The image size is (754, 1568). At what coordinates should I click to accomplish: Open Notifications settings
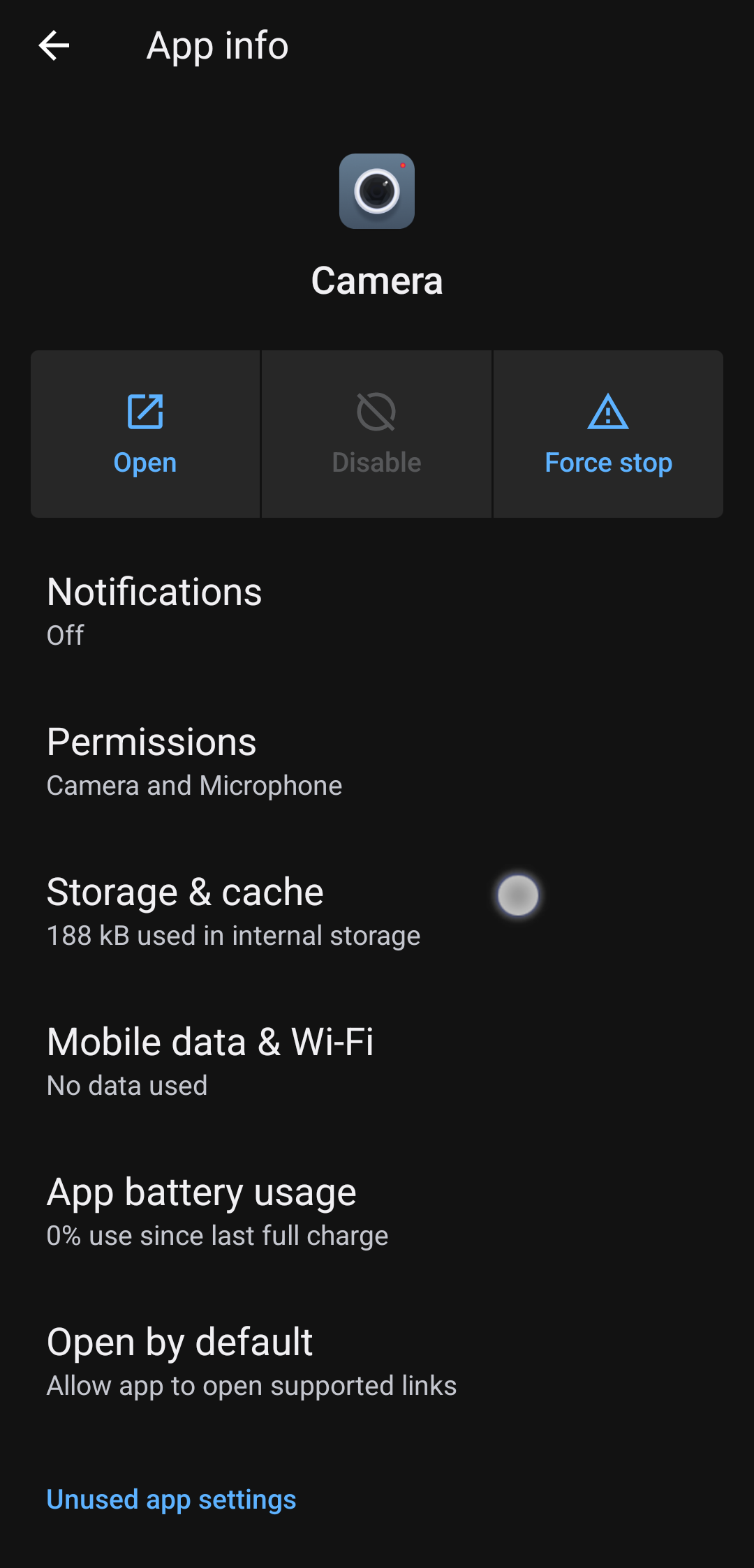coord(377,611)
